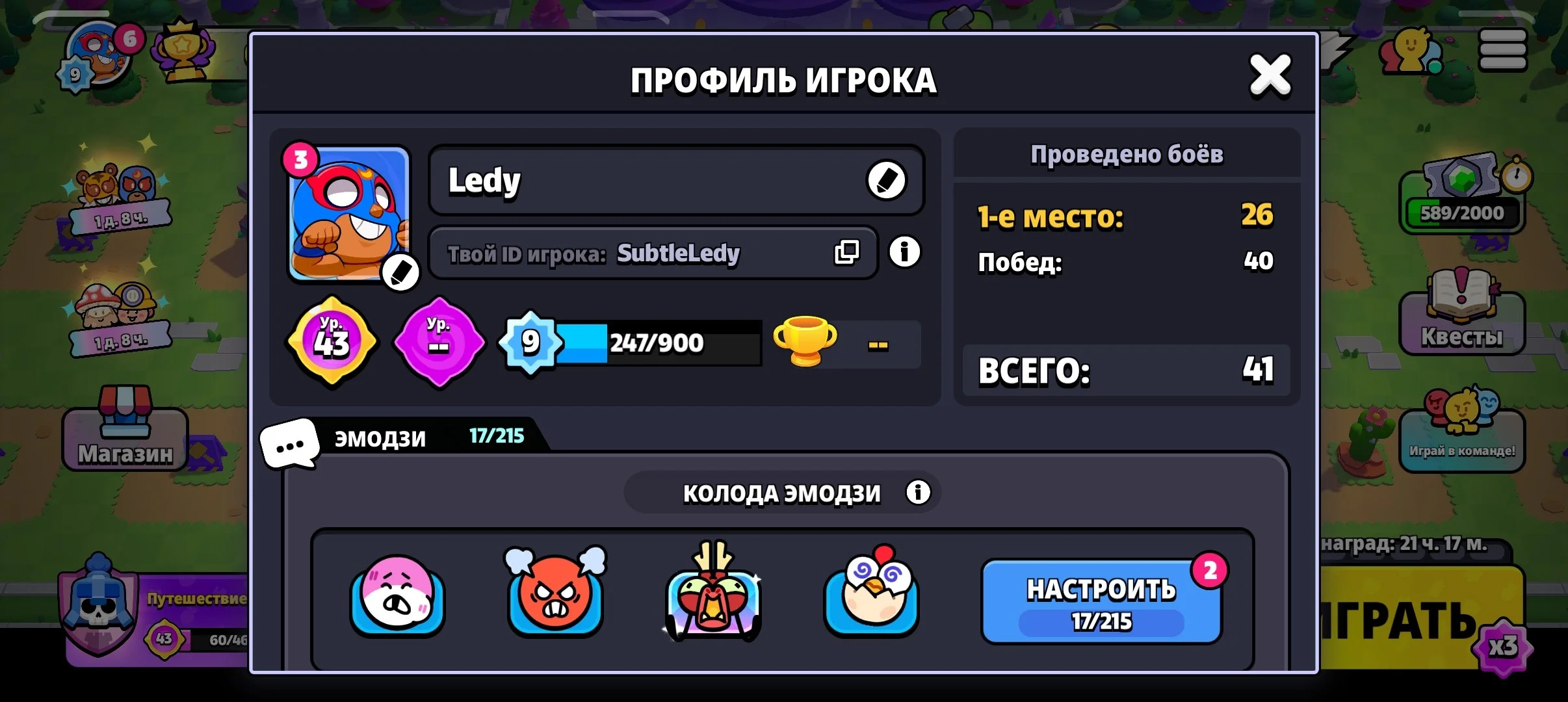Change the profile avatar picture
Screen dimensions: 1568x702
coord(400,273)
